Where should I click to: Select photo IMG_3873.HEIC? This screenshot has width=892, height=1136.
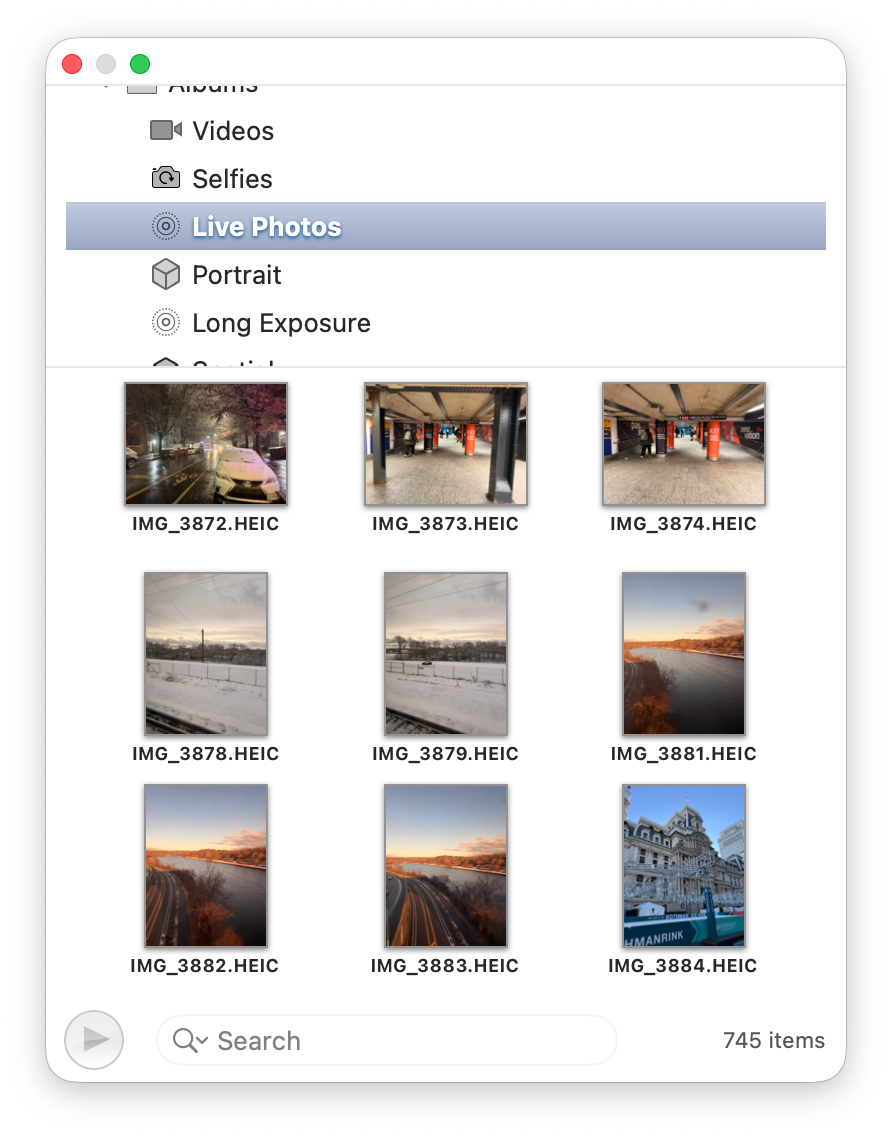click(446, 443)
